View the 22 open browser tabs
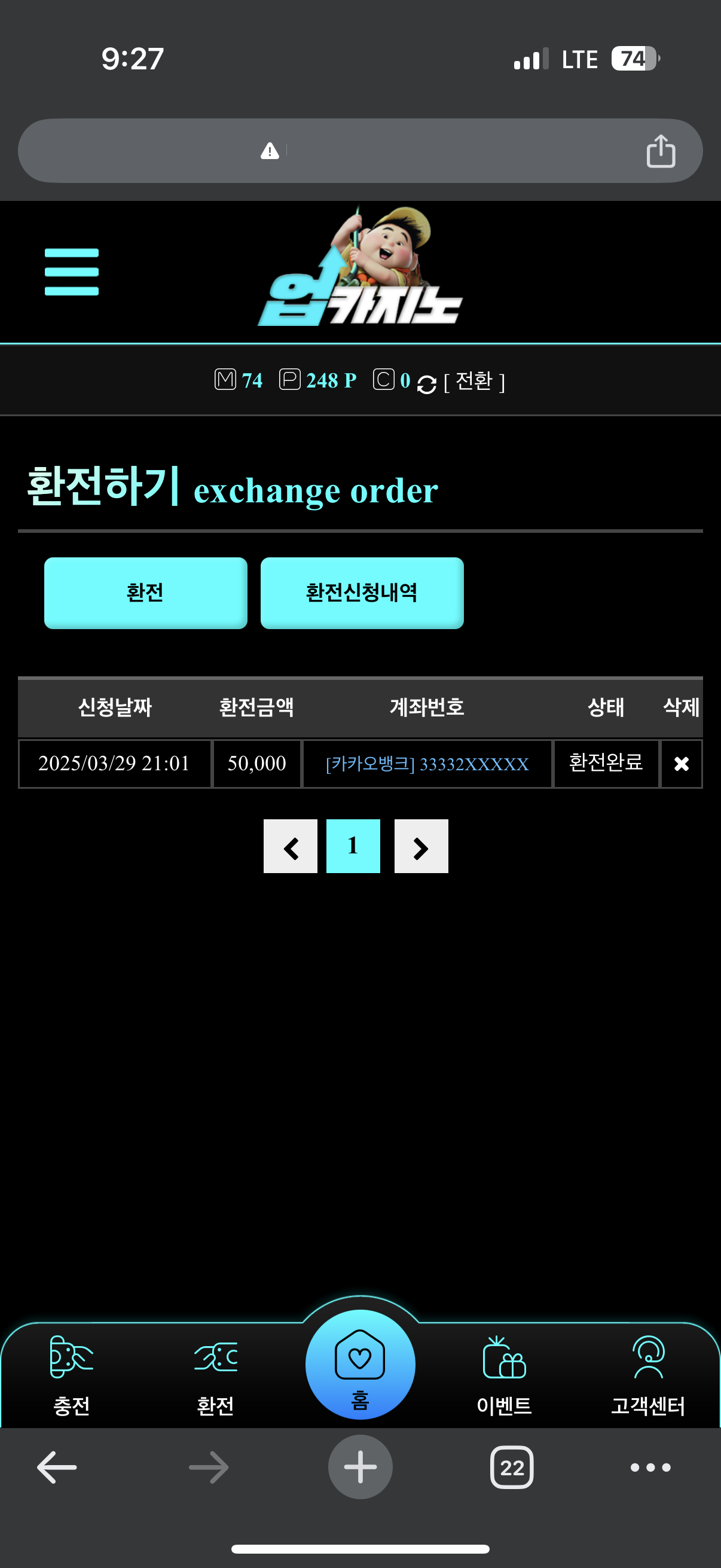This screenshot has width=721, height=1568. coord(512,1467)
